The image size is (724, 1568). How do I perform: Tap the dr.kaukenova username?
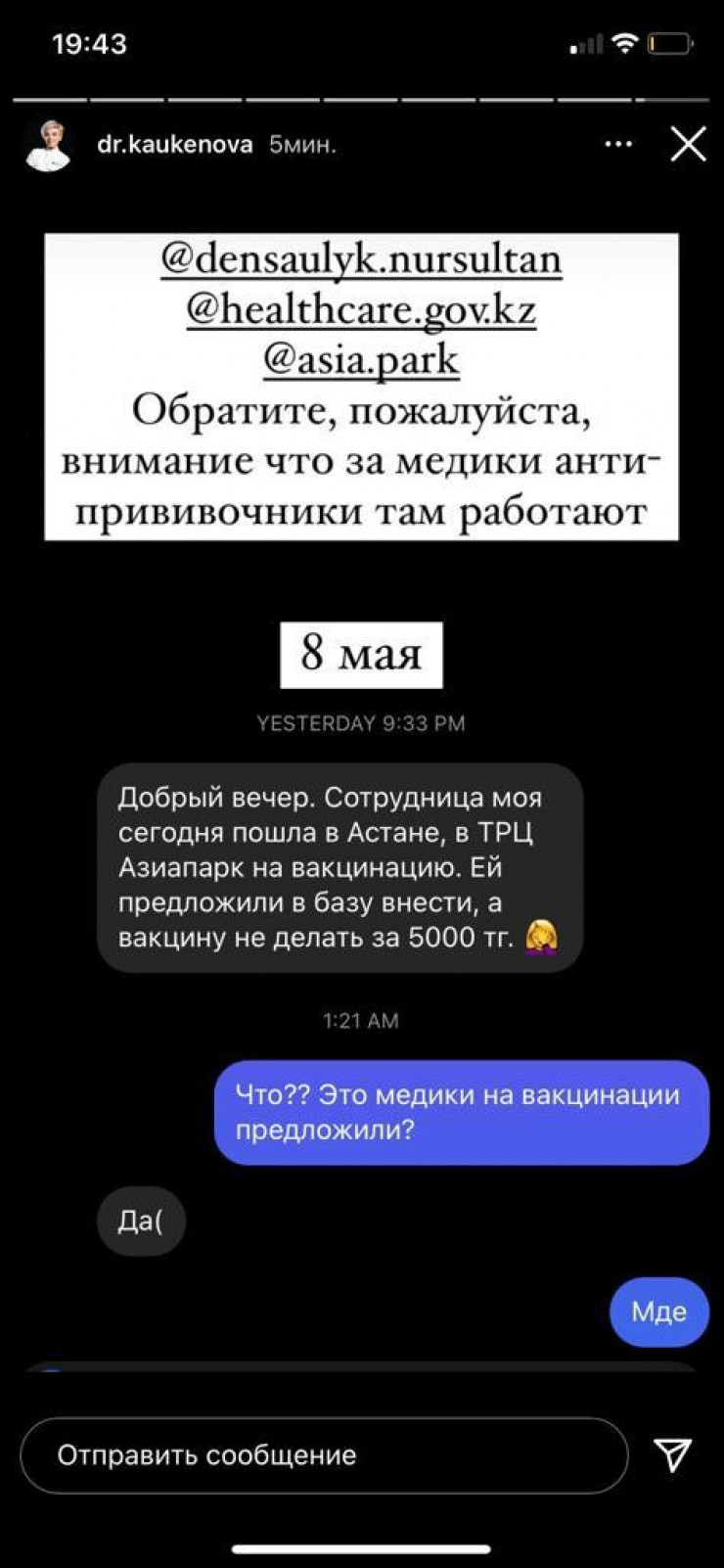[x=175, y=145]
